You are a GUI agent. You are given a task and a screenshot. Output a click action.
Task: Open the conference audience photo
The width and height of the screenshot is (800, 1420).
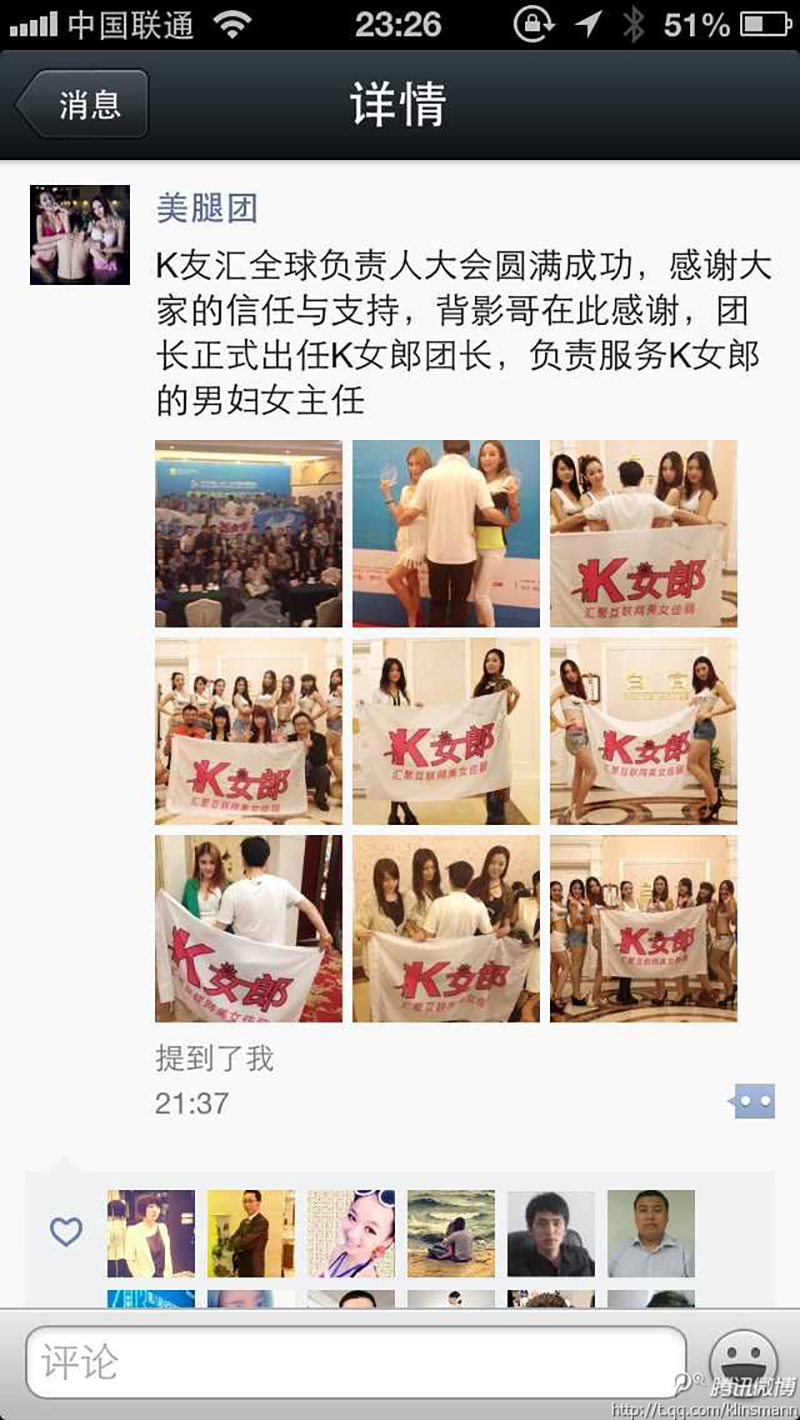click(248, 533)
